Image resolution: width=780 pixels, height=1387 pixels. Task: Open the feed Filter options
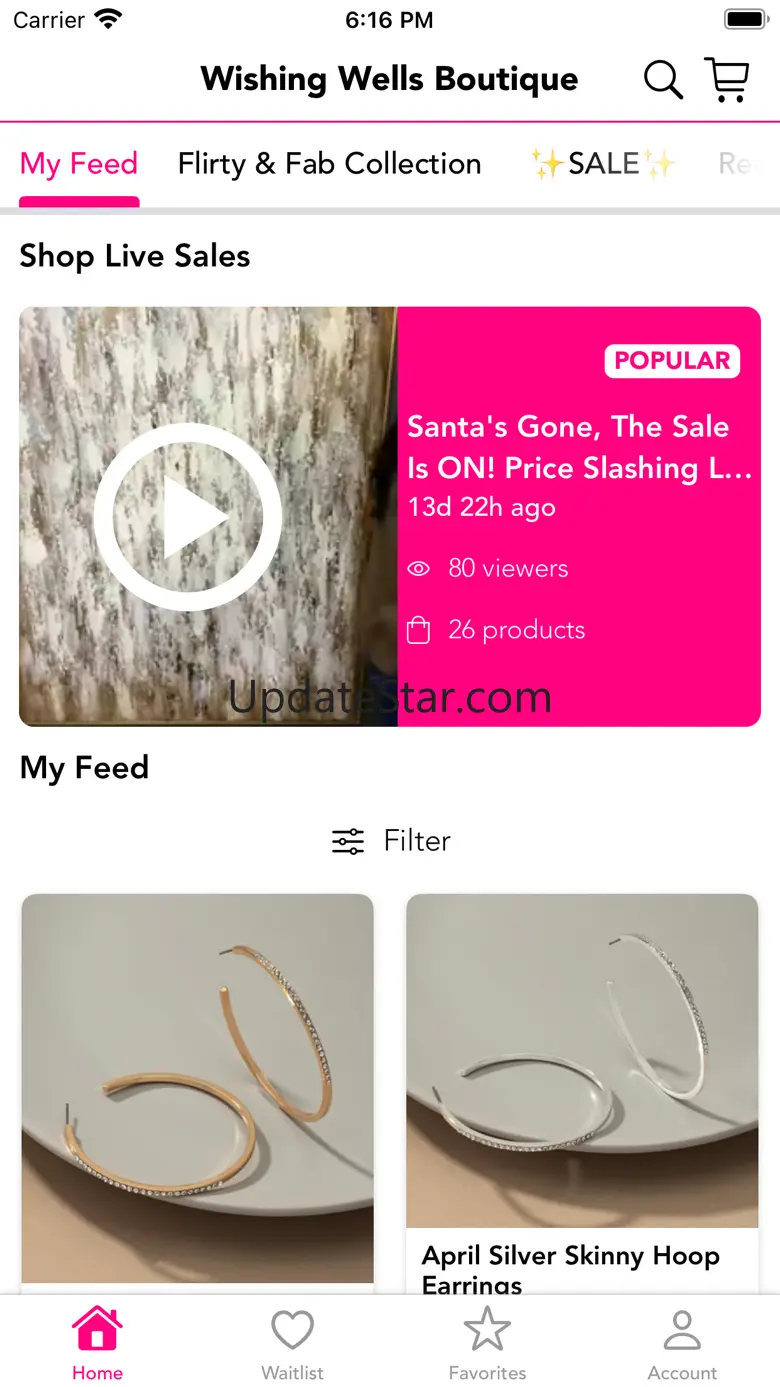pos(391,841)
